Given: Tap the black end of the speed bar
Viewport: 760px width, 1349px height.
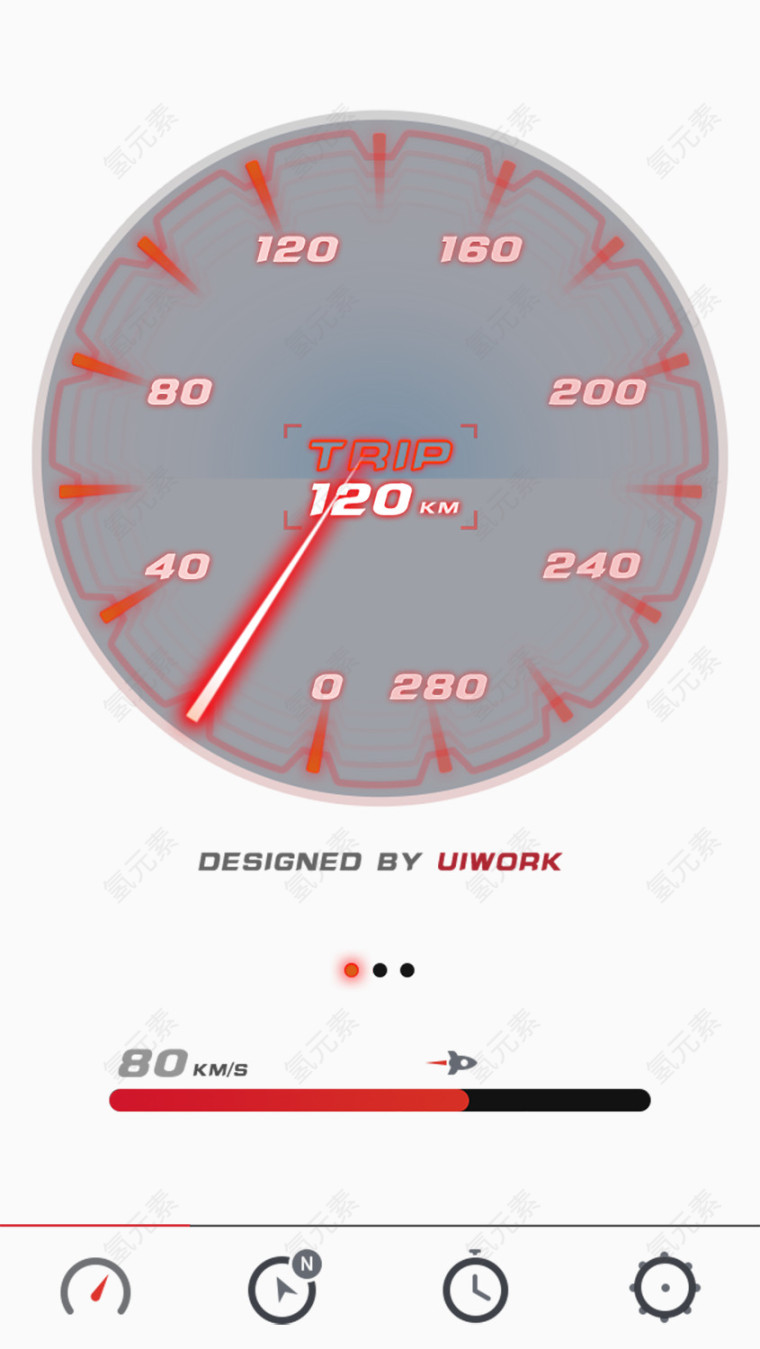Looking at the screenshot, I should [560, 1100].
